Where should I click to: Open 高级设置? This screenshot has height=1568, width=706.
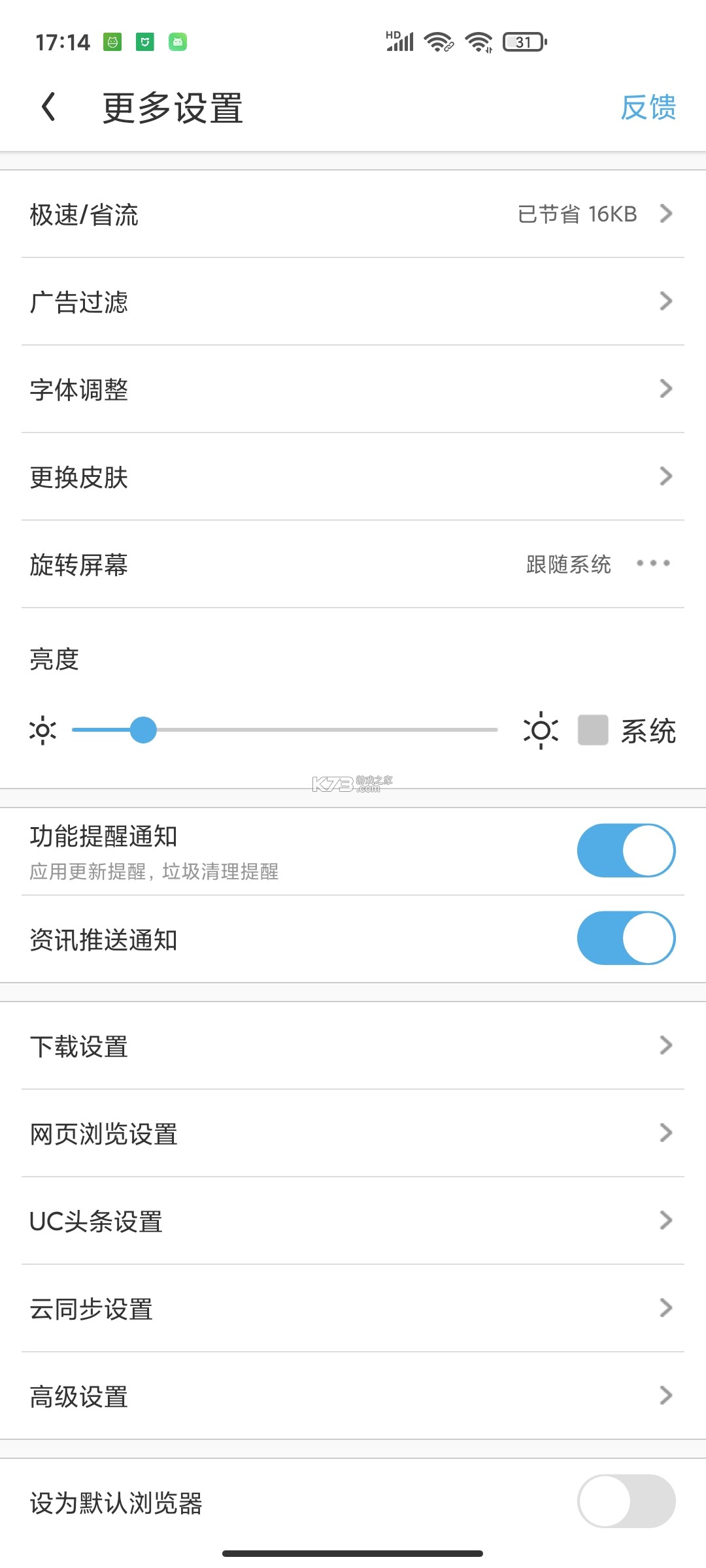pos(353,1396)
